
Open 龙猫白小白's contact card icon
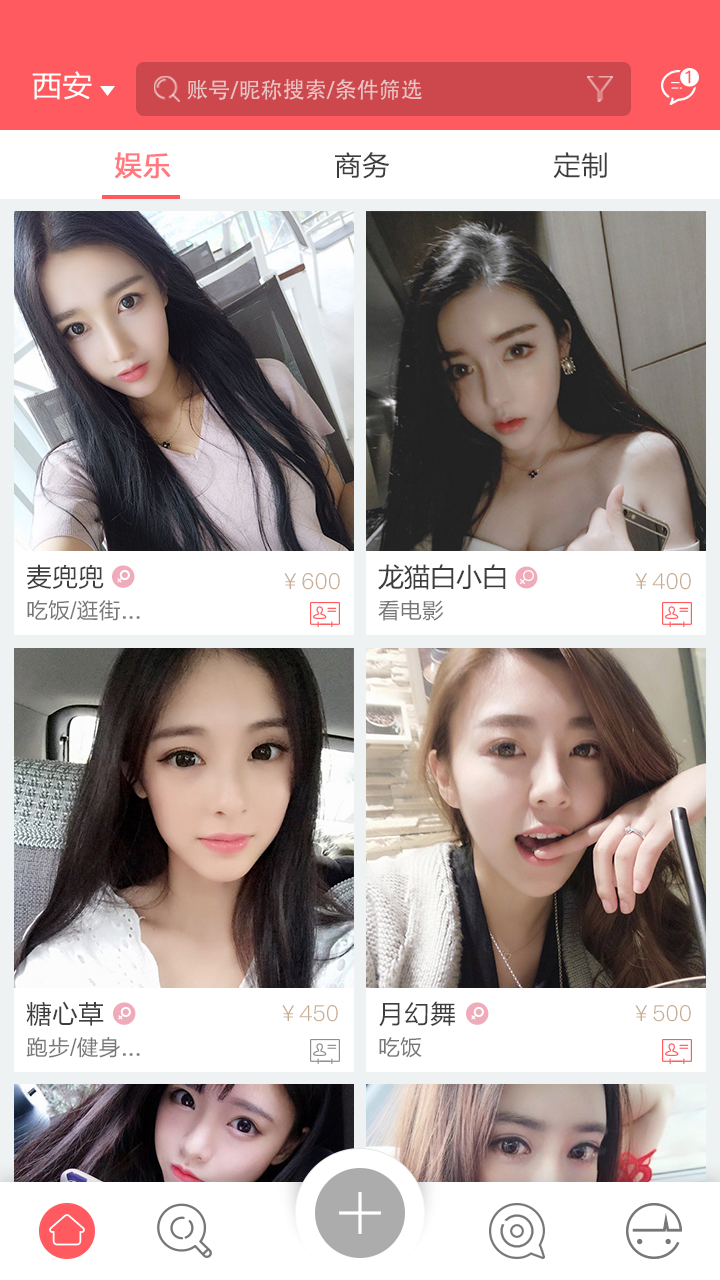pos(677,614)
